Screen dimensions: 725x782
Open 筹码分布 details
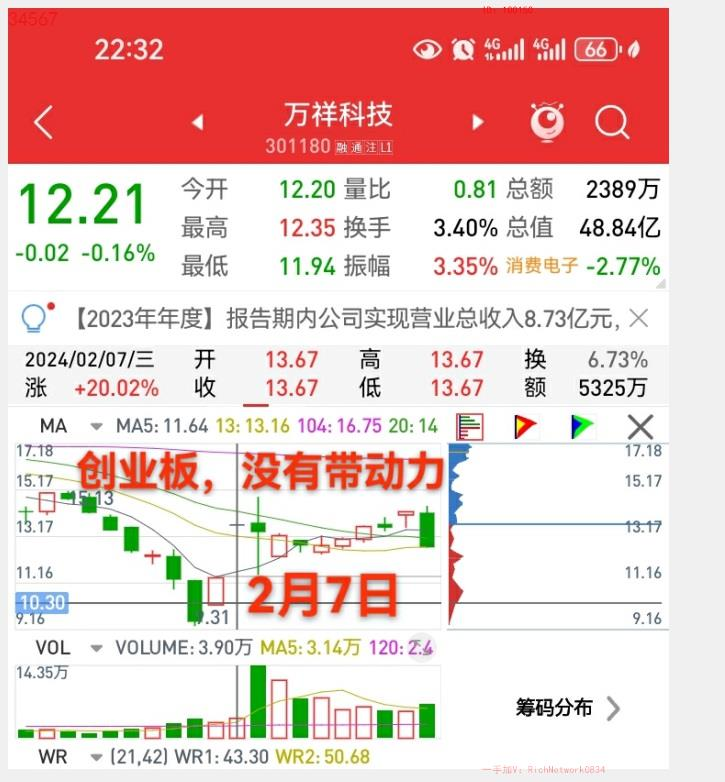point(568,708)
